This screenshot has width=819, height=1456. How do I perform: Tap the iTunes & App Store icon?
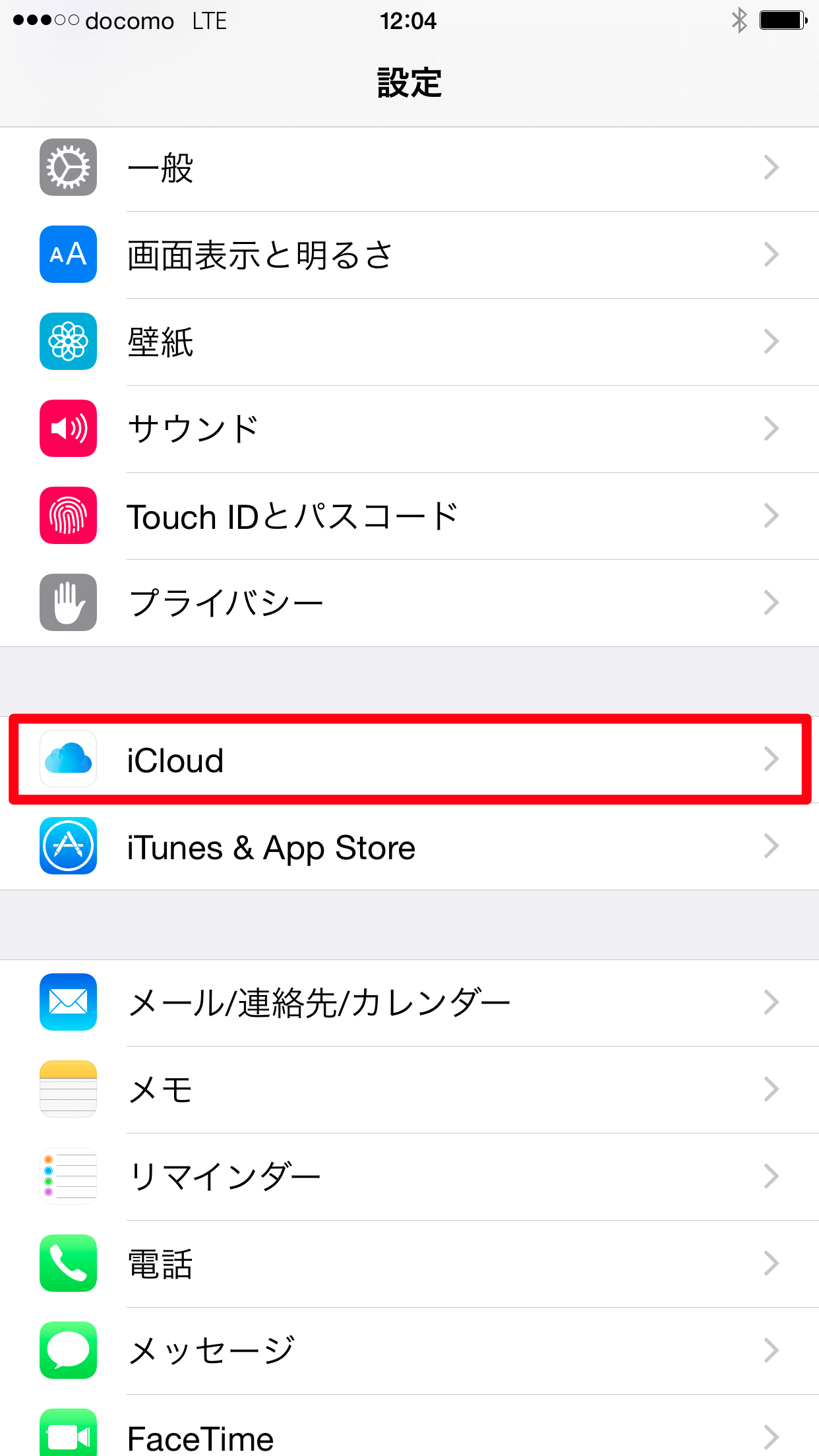coord(68,847)
